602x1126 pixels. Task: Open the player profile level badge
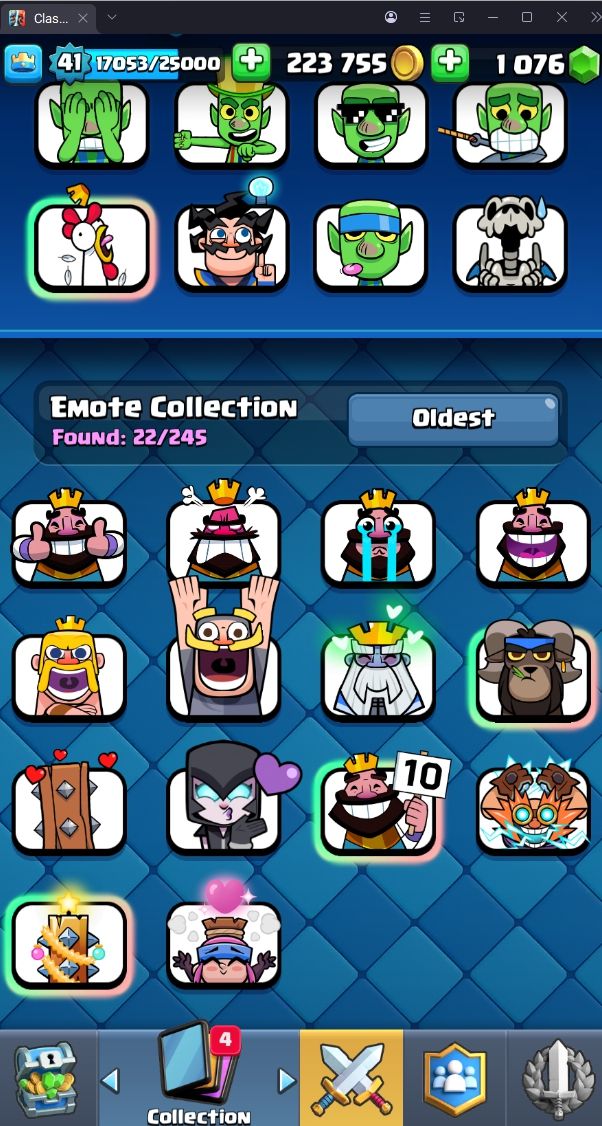(x=70, y=63)
